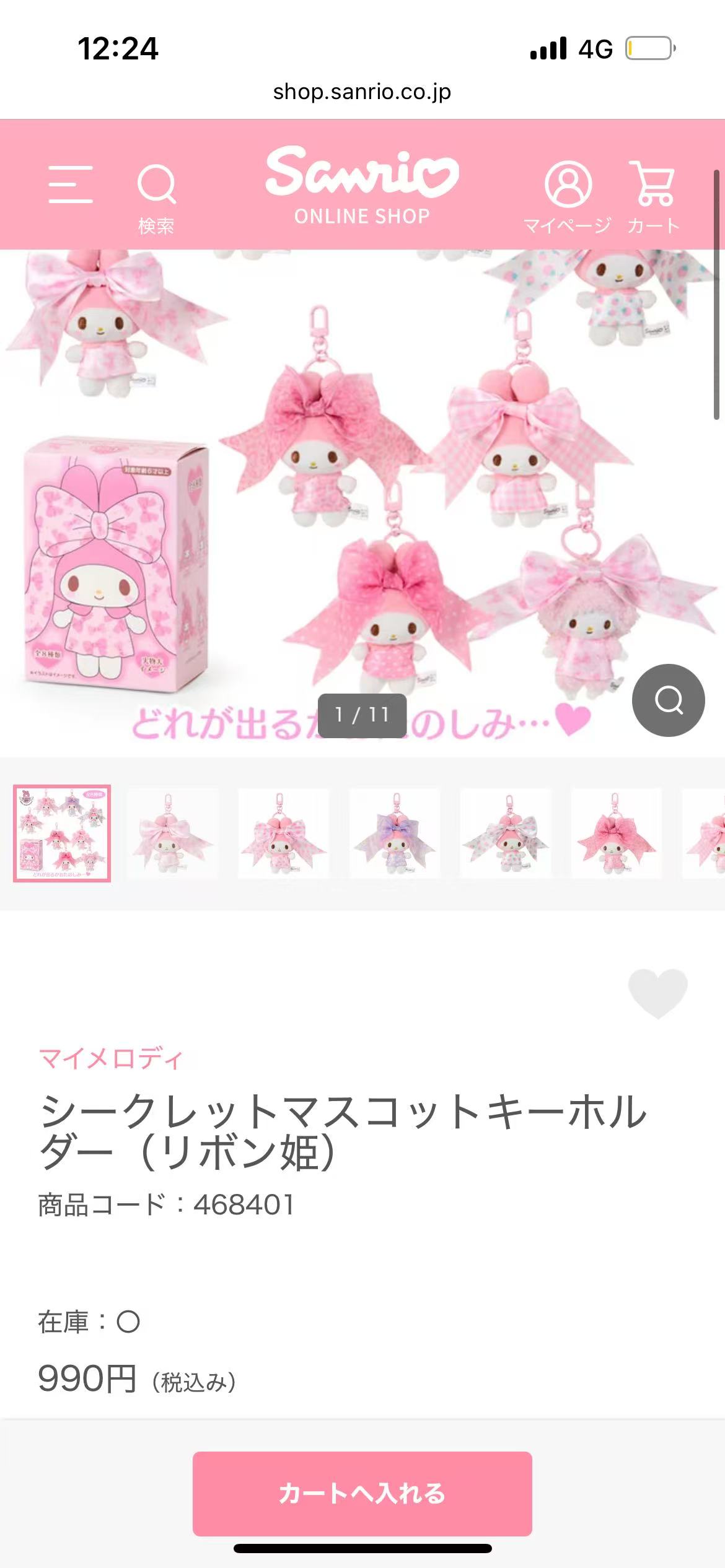
Task: View fourth thumbnail with purple ribbon mascot
Action: click(395, 833)
